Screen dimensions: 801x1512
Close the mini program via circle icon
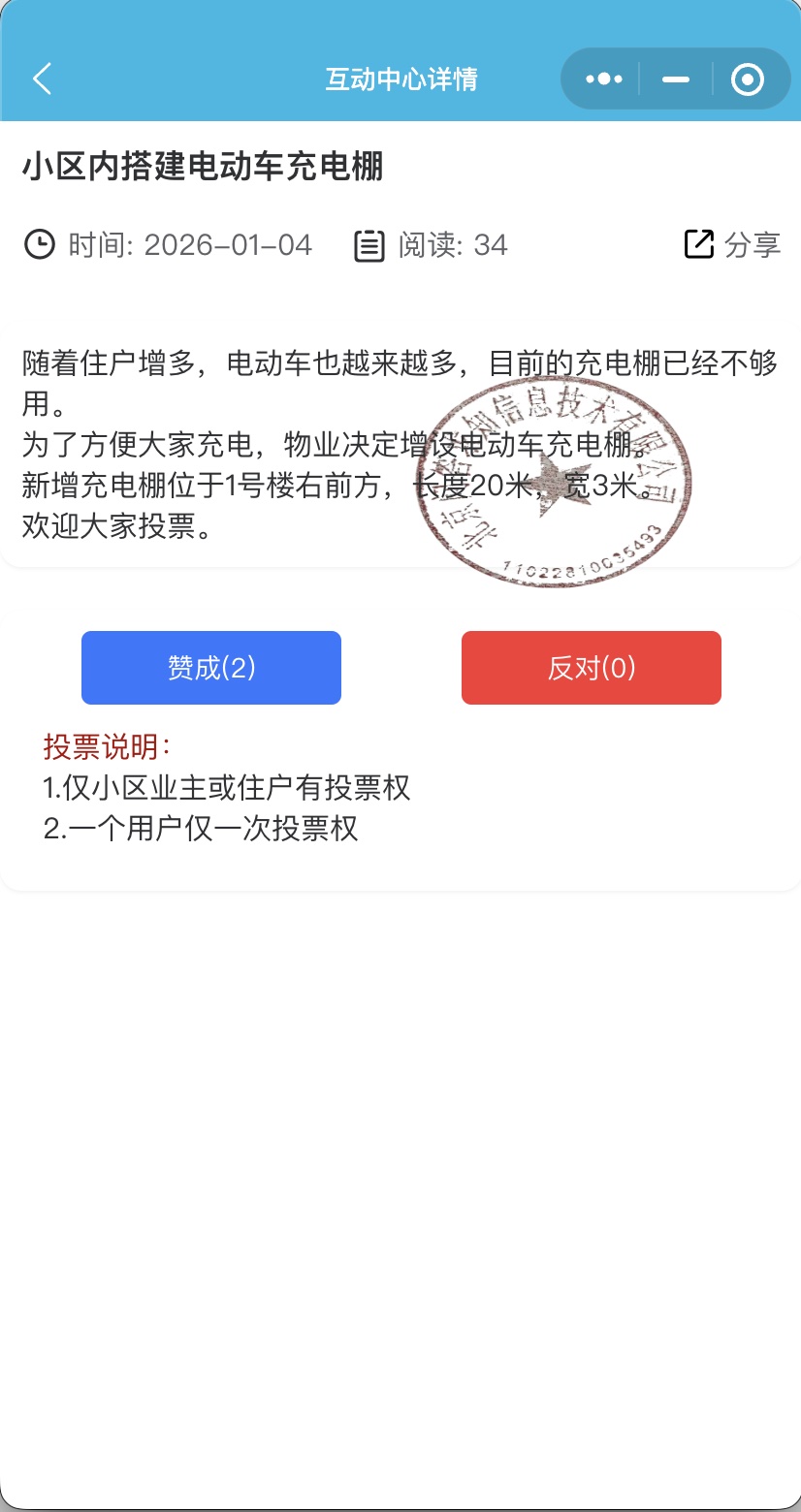tap(747, 79)
